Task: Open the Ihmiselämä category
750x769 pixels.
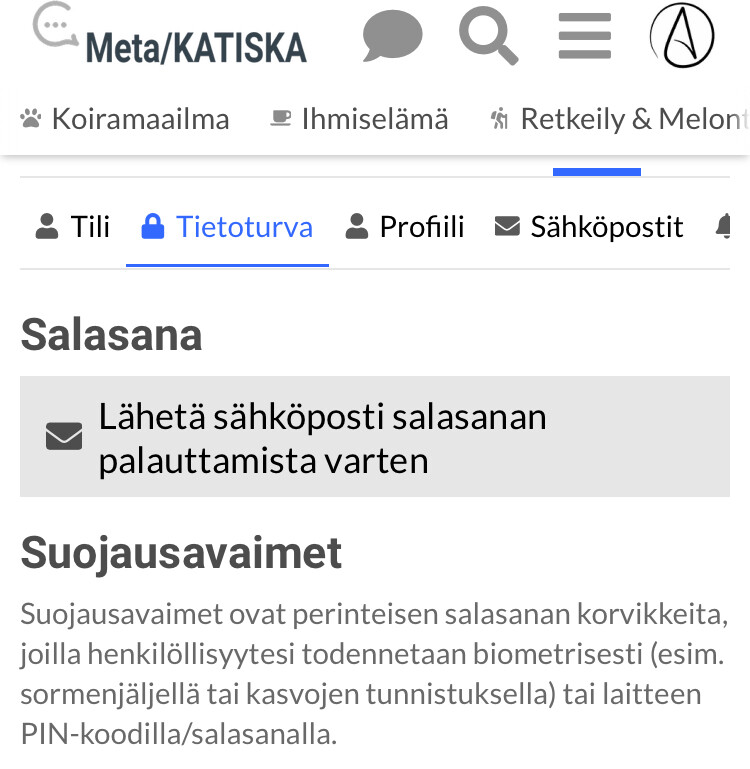Action: [360, 120]
